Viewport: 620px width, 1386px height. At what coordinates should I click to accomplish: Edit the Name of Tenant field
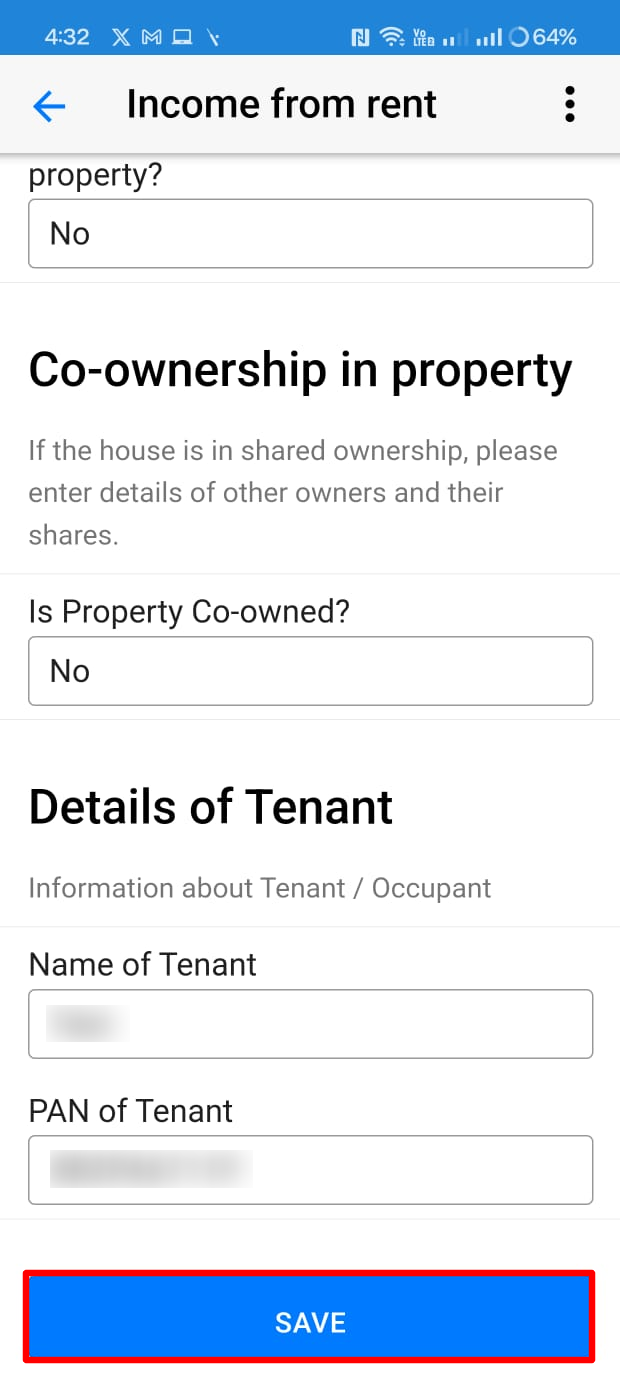[310, 1024]
